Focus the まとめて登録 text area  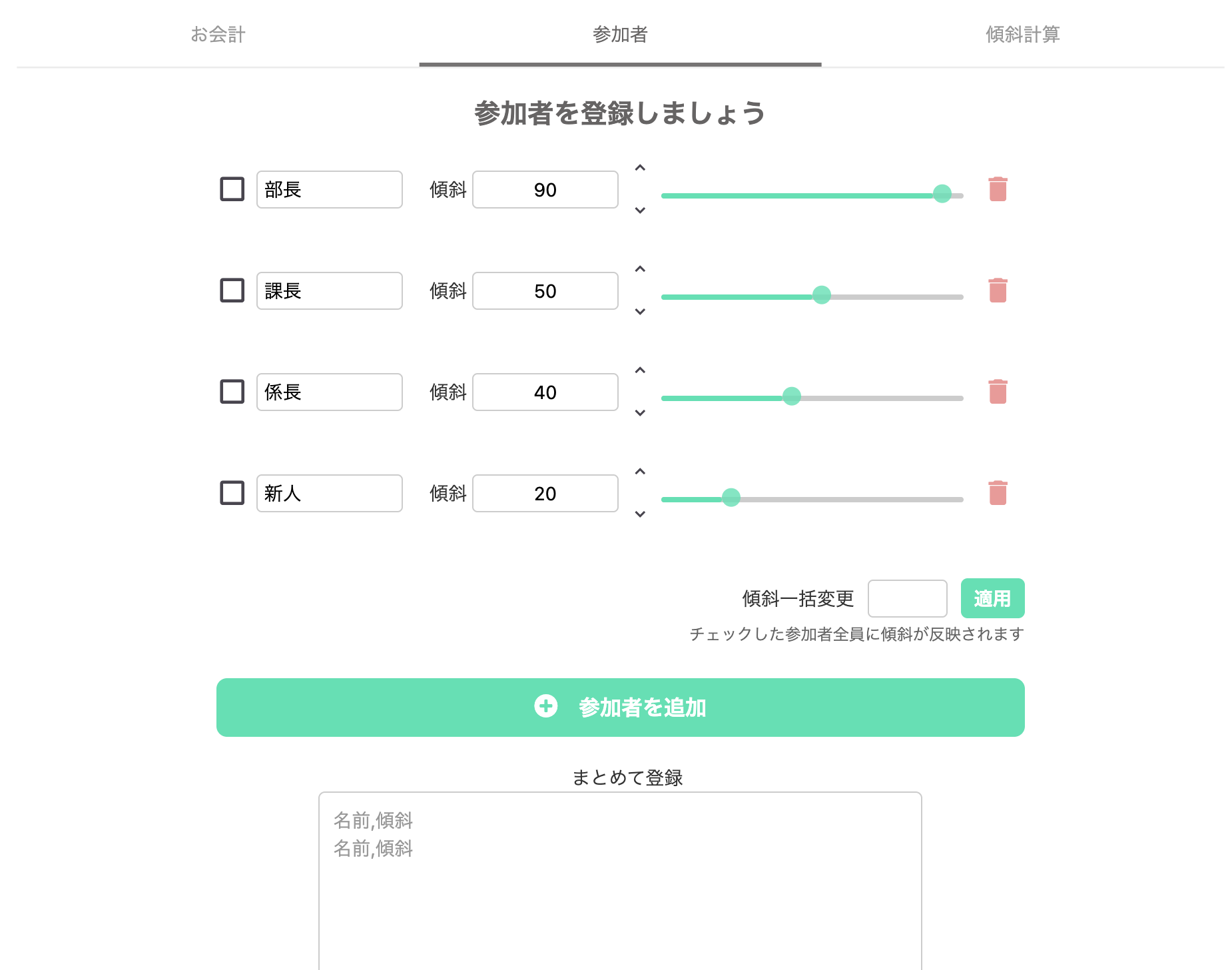click(x=620, y=879)
